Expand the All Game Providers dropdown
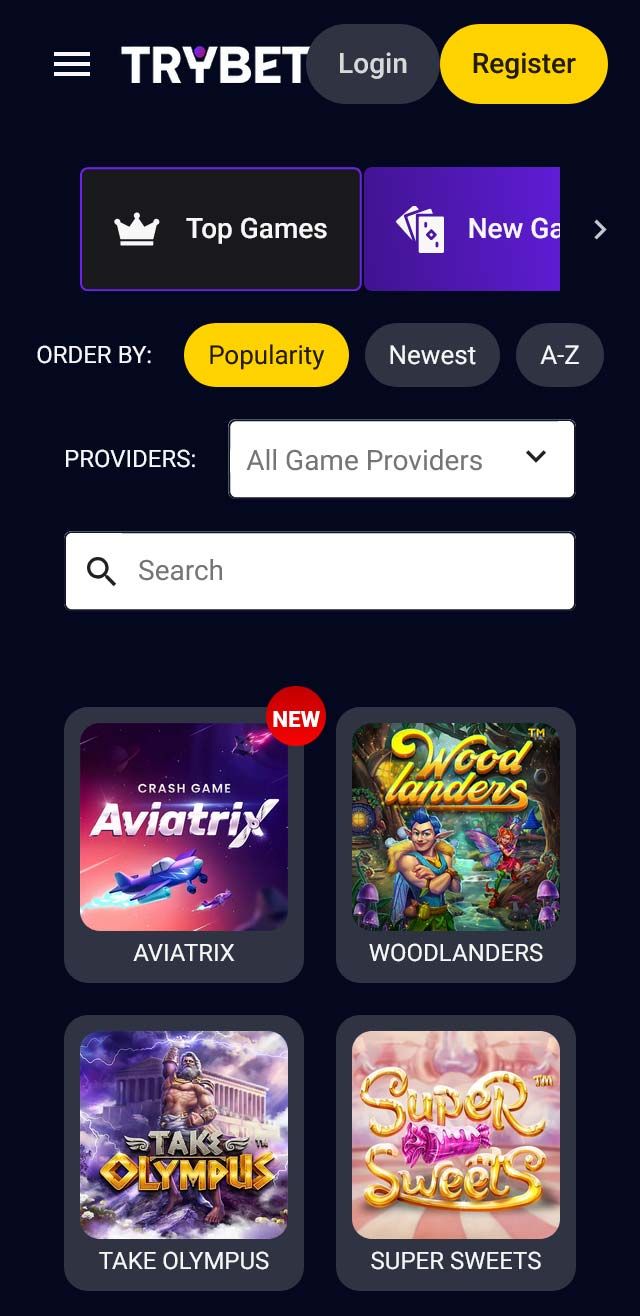Image resolution: width=640 pixels, height=1316 pixels. 401,459
